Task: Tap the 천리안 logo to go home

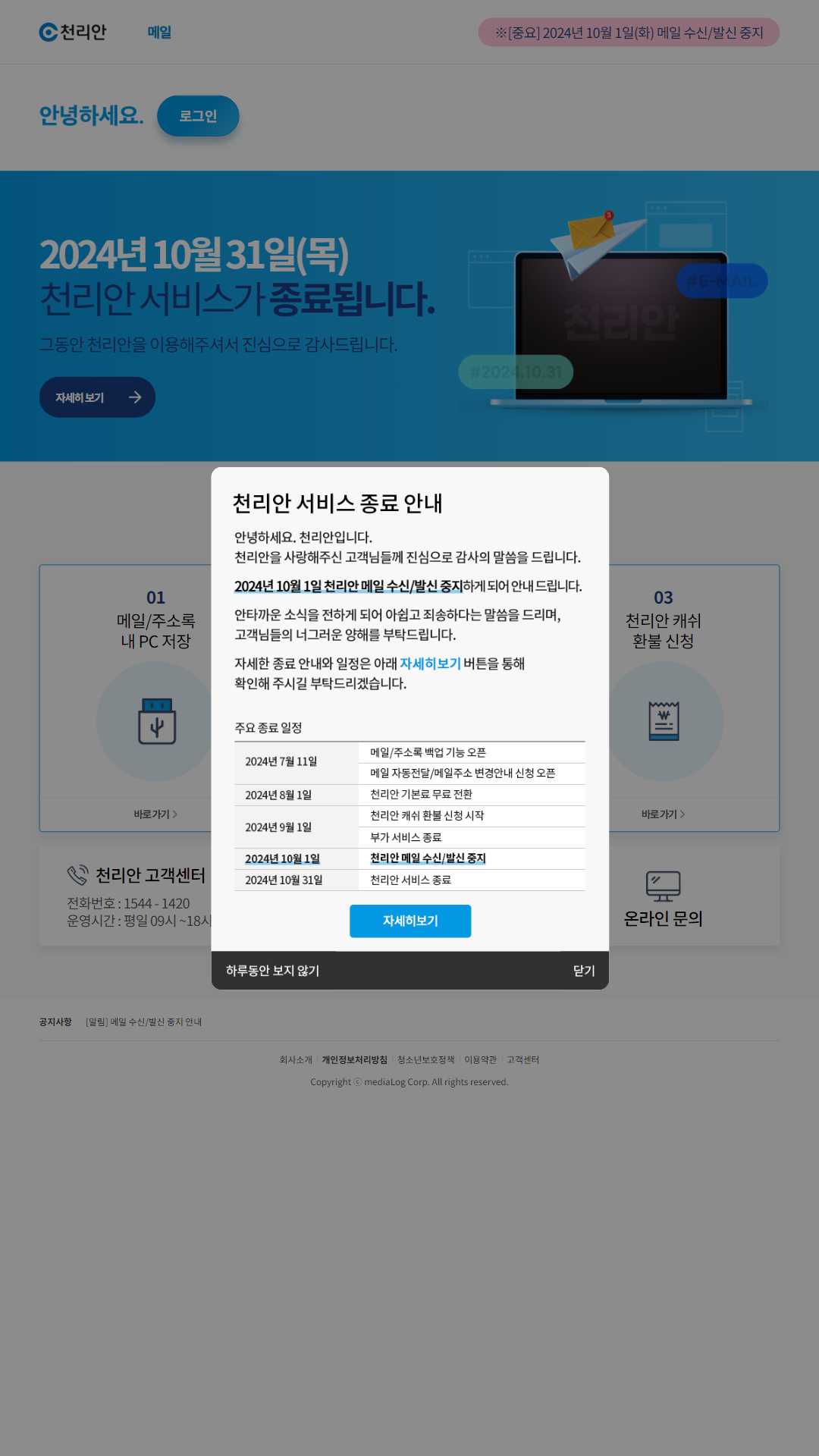Action: tap(73, 32)
